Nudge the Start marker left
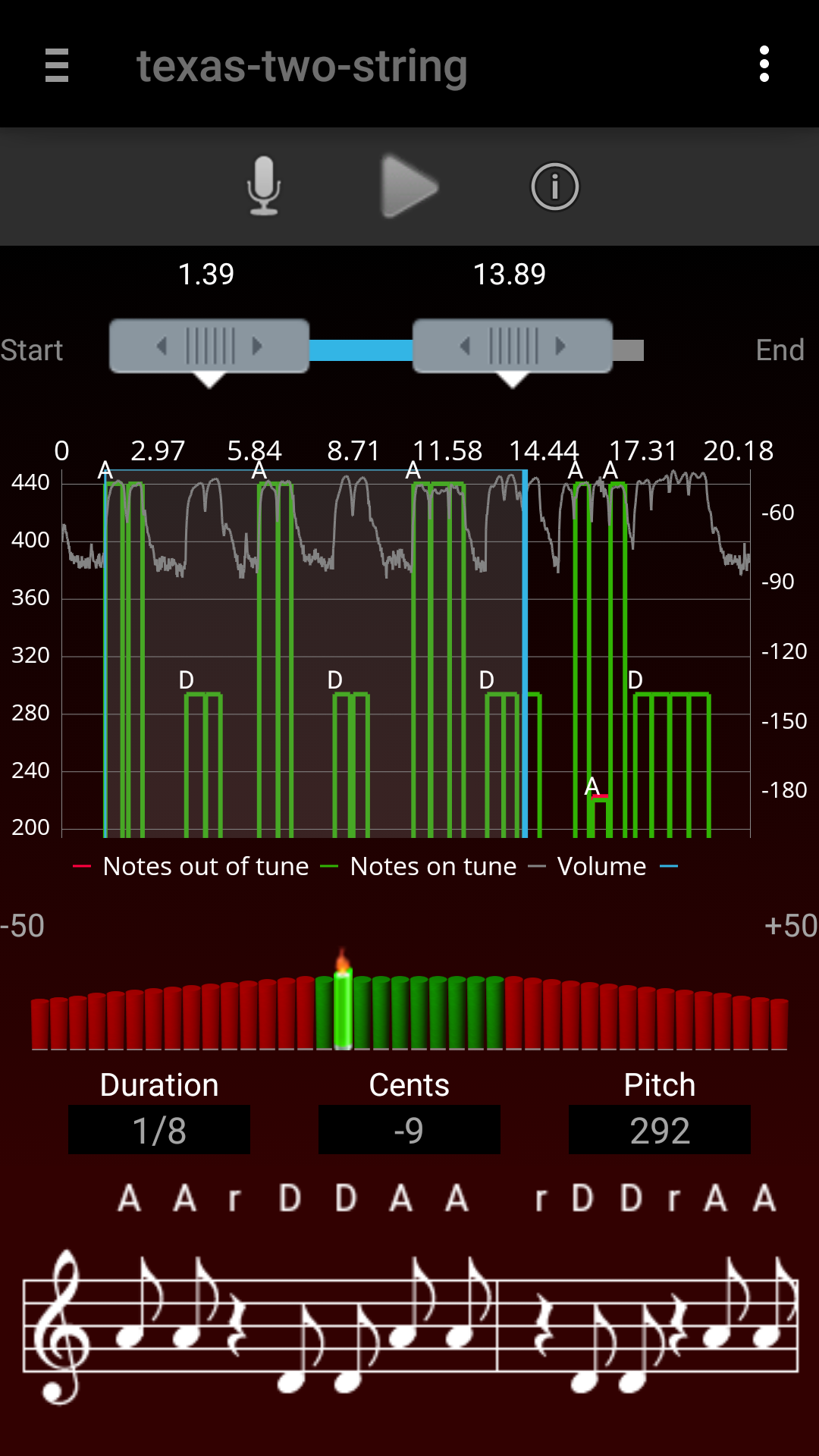The width and height of the screenshot is (819, 1456). pos(163,347)
